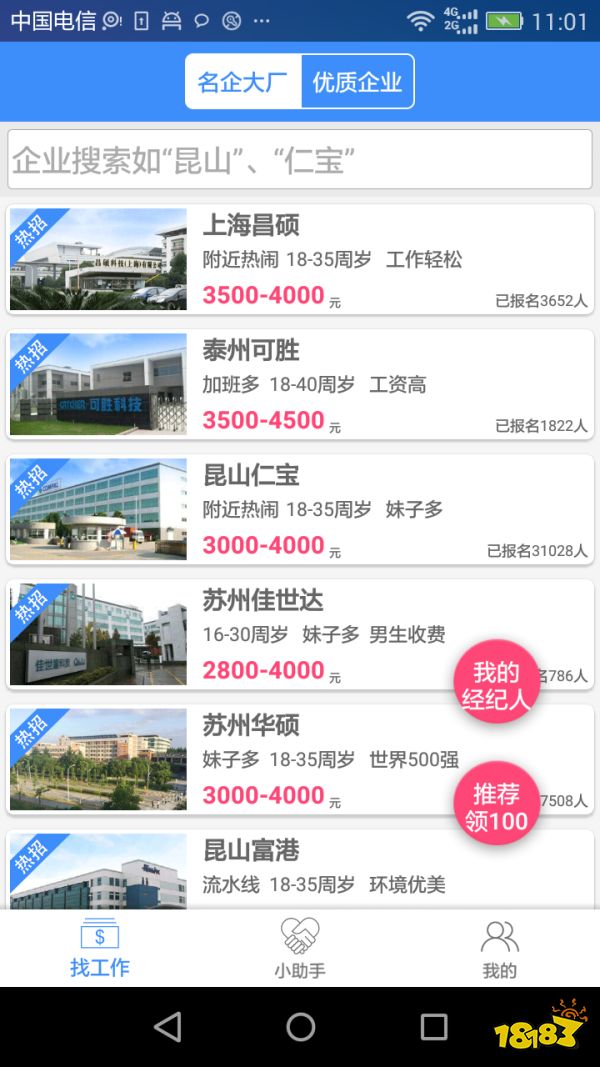The height and width of the screenshot is (1067, 600).
Task: Open the 我的 profile tab
Action: coord(499,947)
